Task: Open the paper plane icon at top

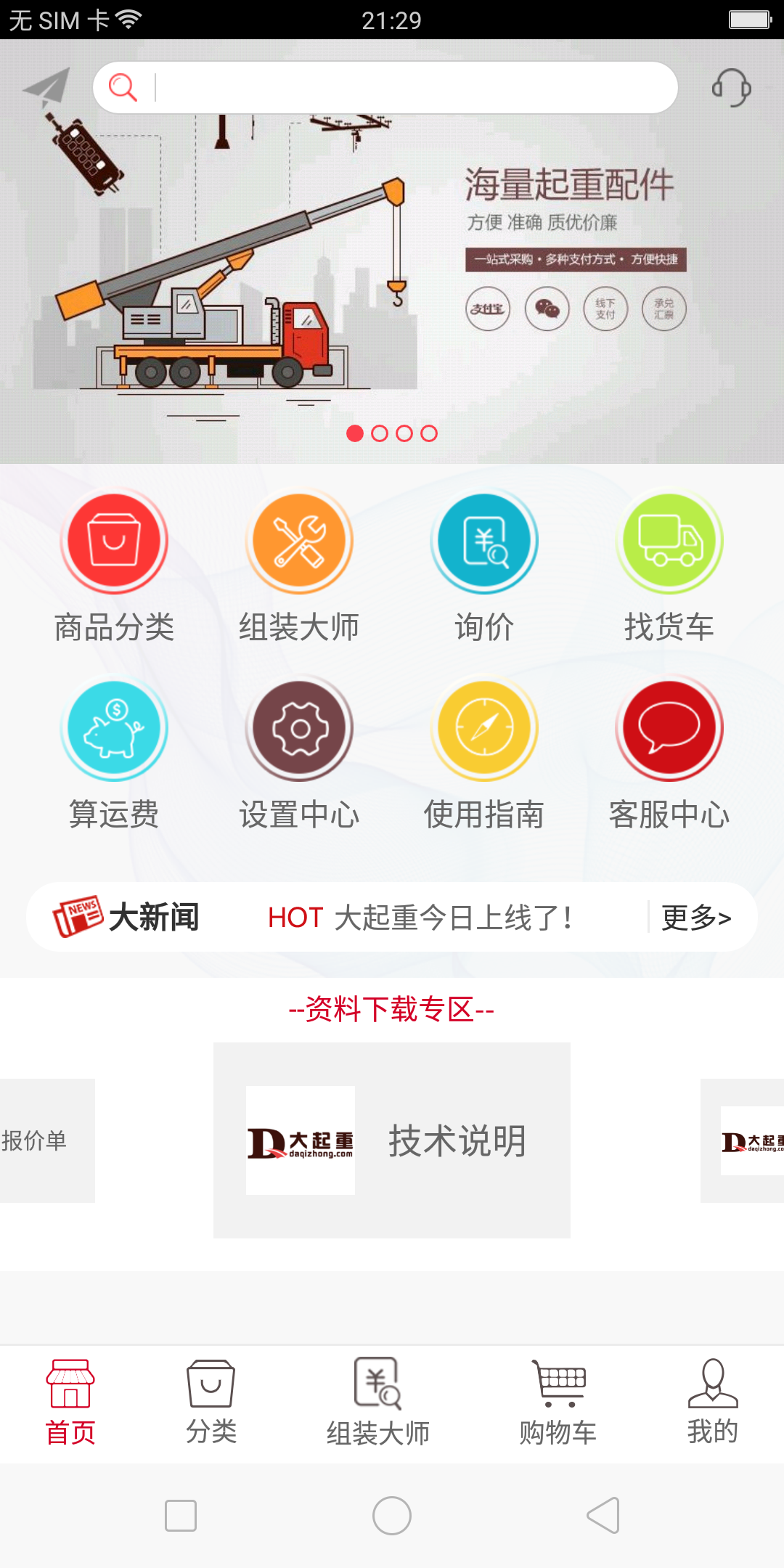Action: pyautogui.click(x=46, y=88)
